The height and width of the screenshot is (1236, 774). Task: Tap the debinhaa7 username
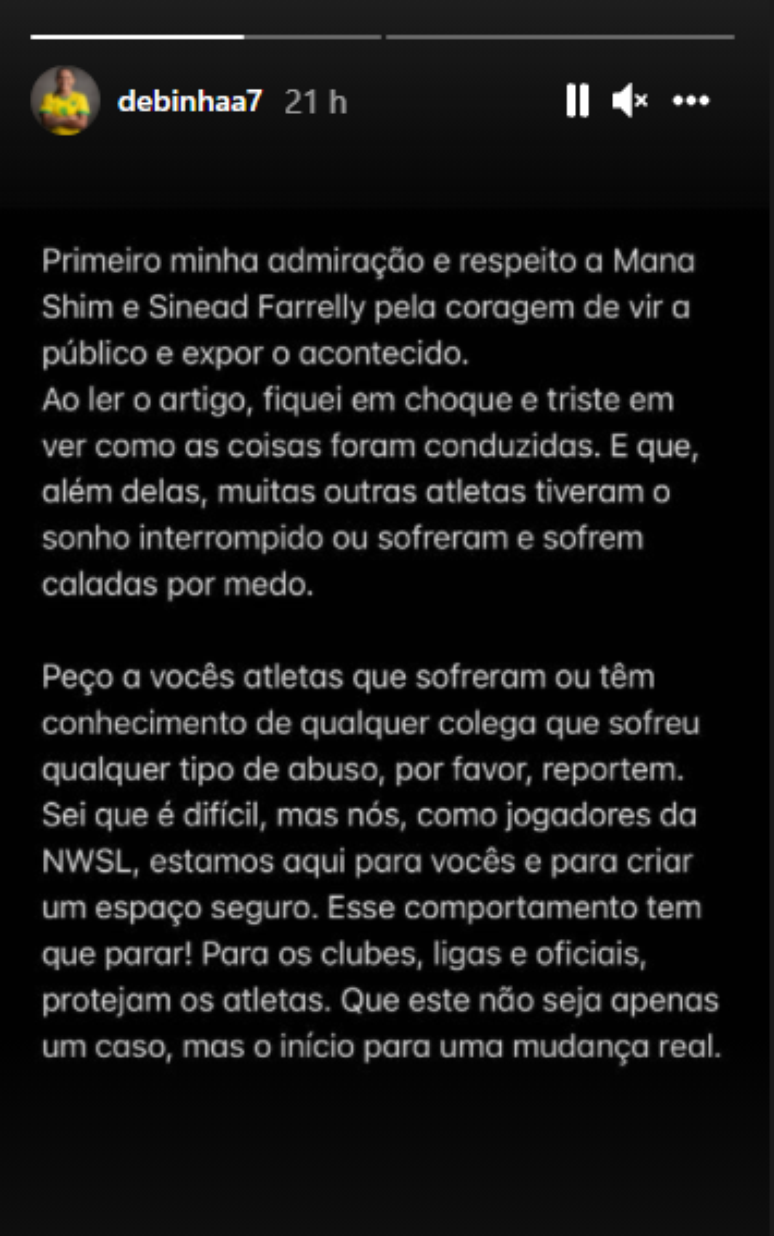pos(190,101)
